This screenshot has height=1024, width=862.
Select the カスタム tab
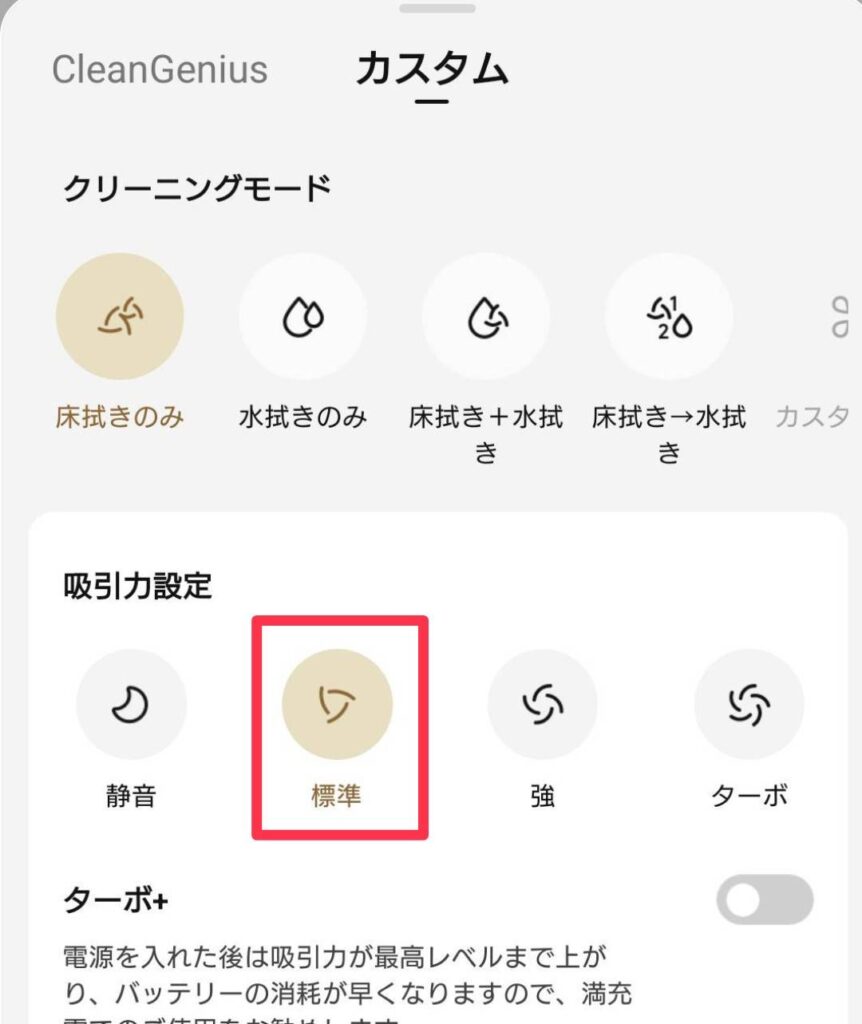pyautogui.click(x=432, y=70)
